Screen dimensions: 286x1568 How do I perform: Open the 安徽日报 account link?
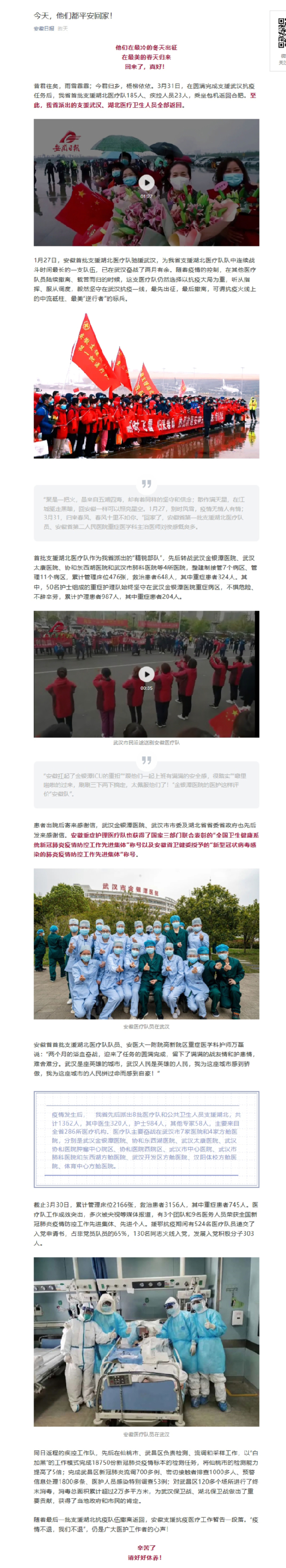click(44, 29)
